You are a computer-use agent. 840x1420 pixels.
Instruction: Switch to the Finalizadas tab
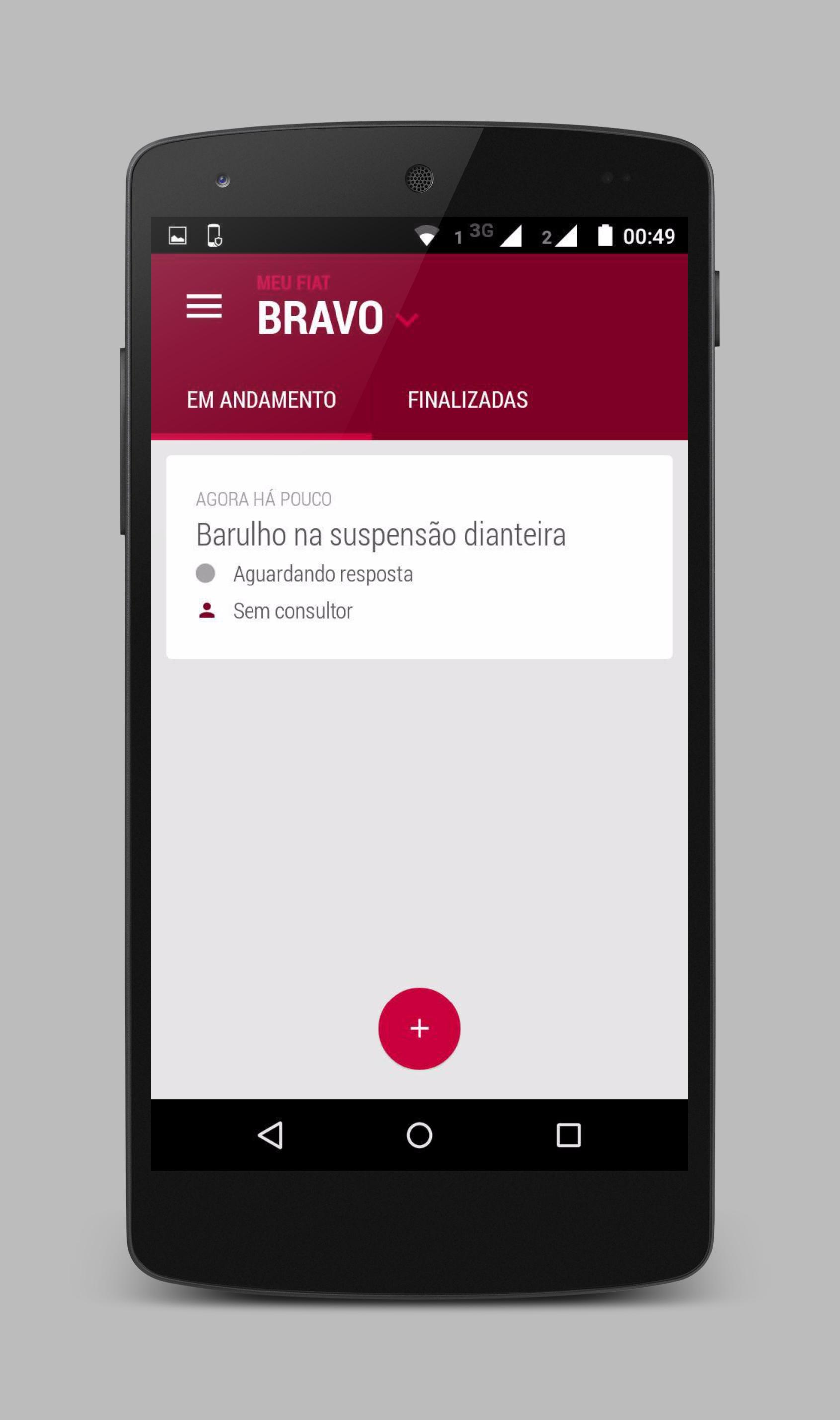(468, 400)
